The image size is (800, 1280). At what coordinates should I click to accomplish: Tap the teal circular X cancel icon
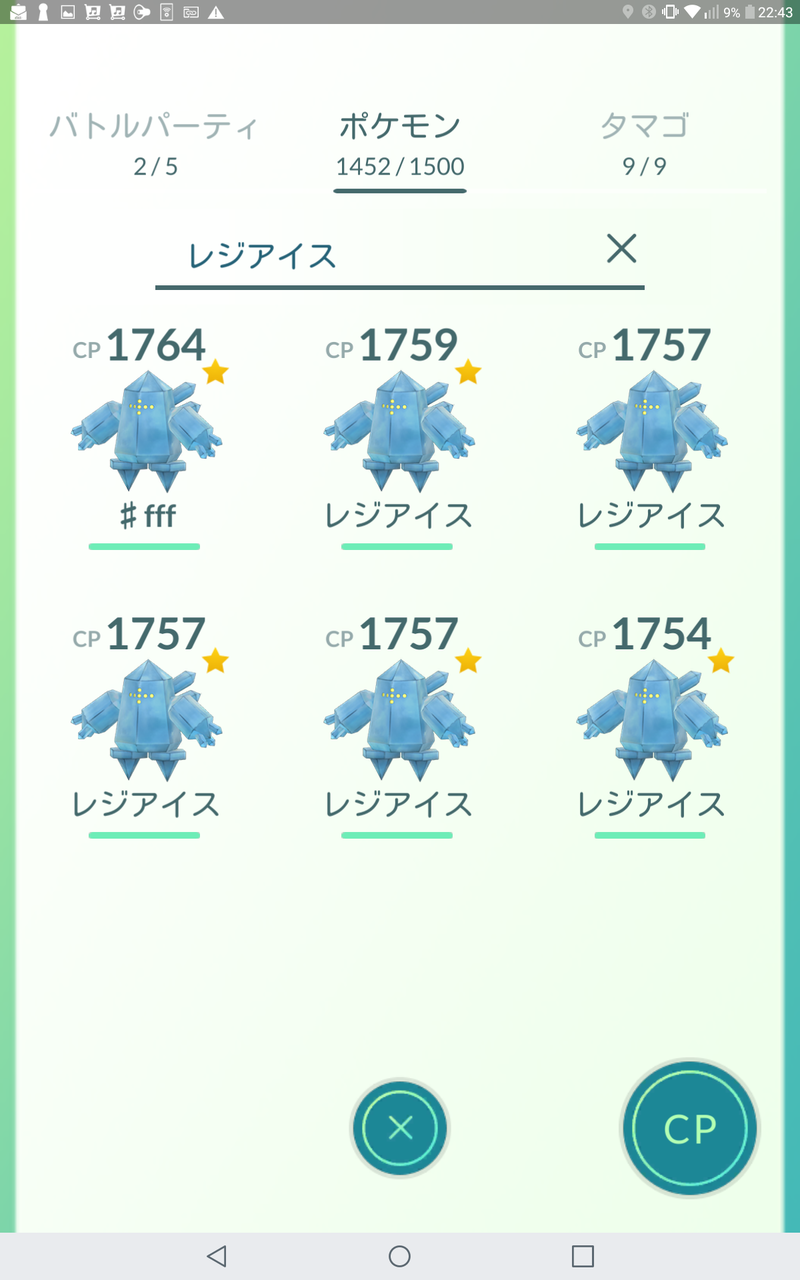pyautogui.click(x=400, y=1128)
